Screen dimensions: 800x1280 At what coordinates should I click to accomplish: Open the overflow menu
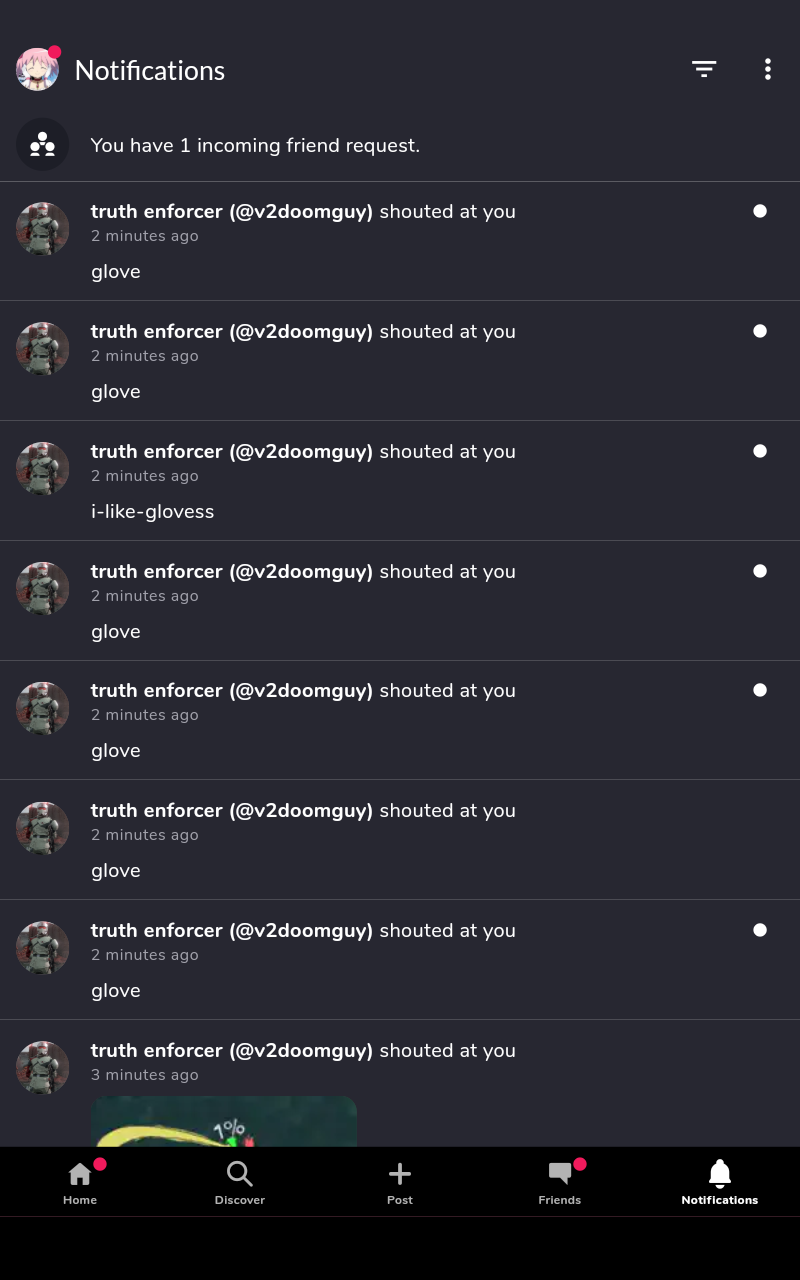pos(767,69)
